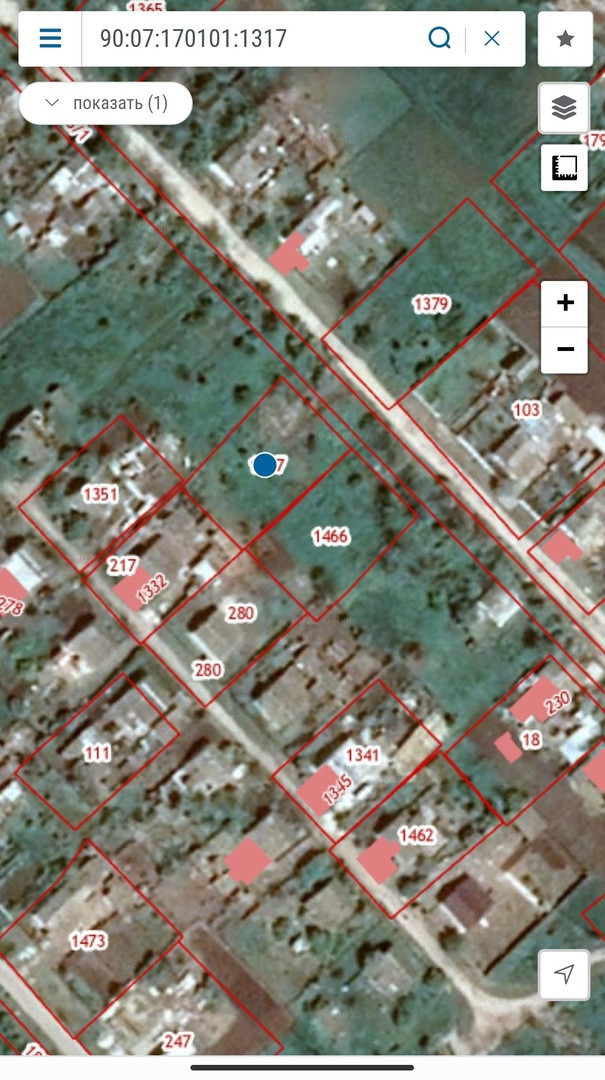Zoom out of the map
Screen dimensions: 605x1080
click(565, 349)
